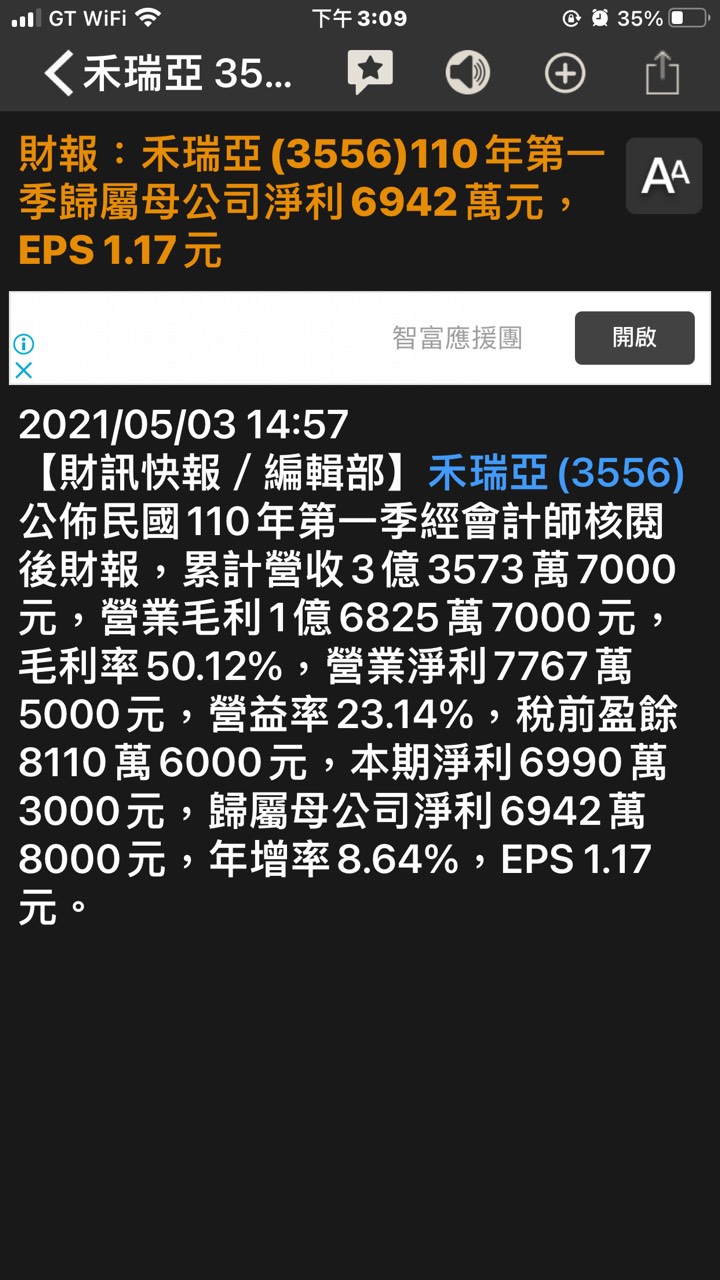Play the article audio with the speaker icon
The width and height of the screenshot is (720, 1280).
(x=467, y=73)
